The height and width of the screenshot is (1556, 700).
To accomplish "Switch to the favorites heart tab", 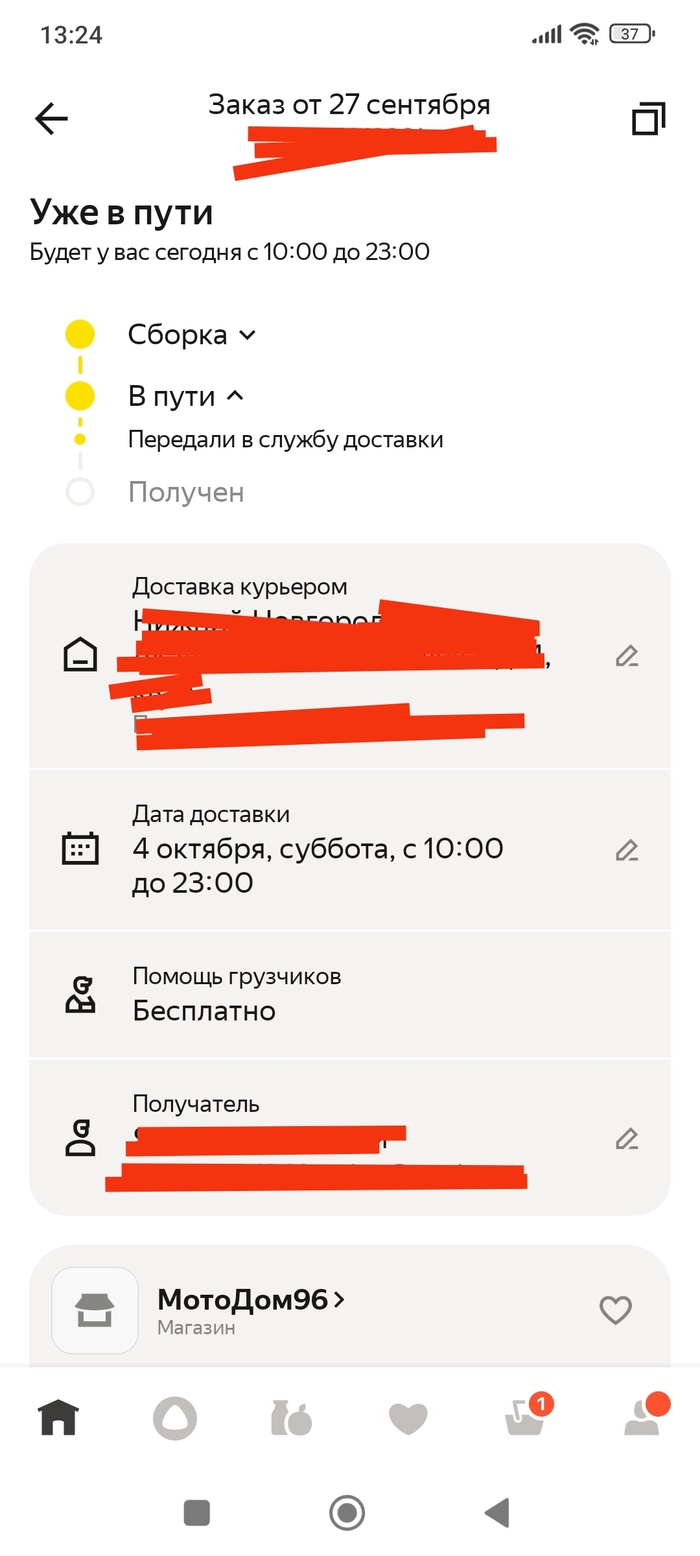I will click(408, 1418).
